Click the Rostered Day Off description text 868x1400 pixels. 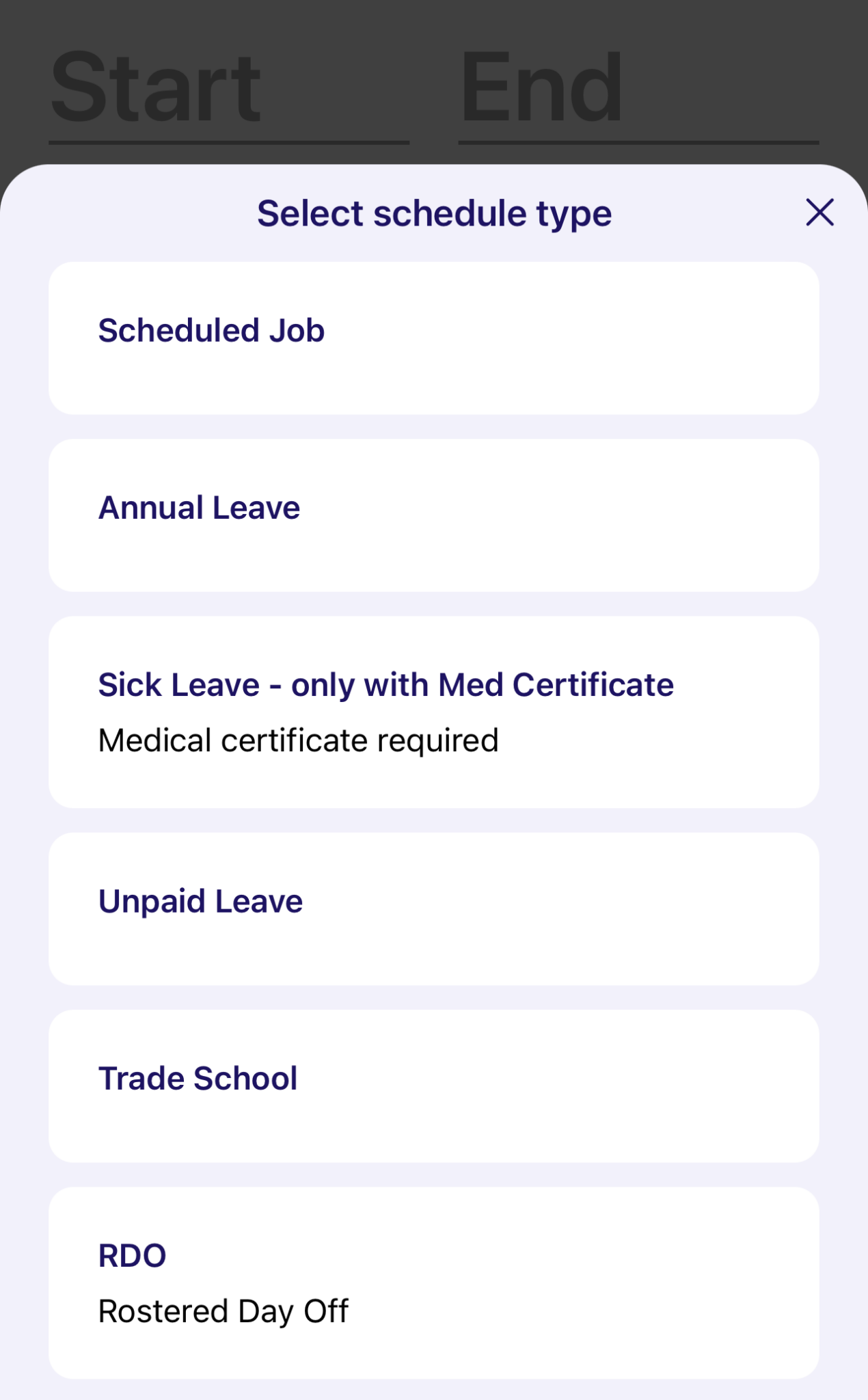coord(223,1310)
